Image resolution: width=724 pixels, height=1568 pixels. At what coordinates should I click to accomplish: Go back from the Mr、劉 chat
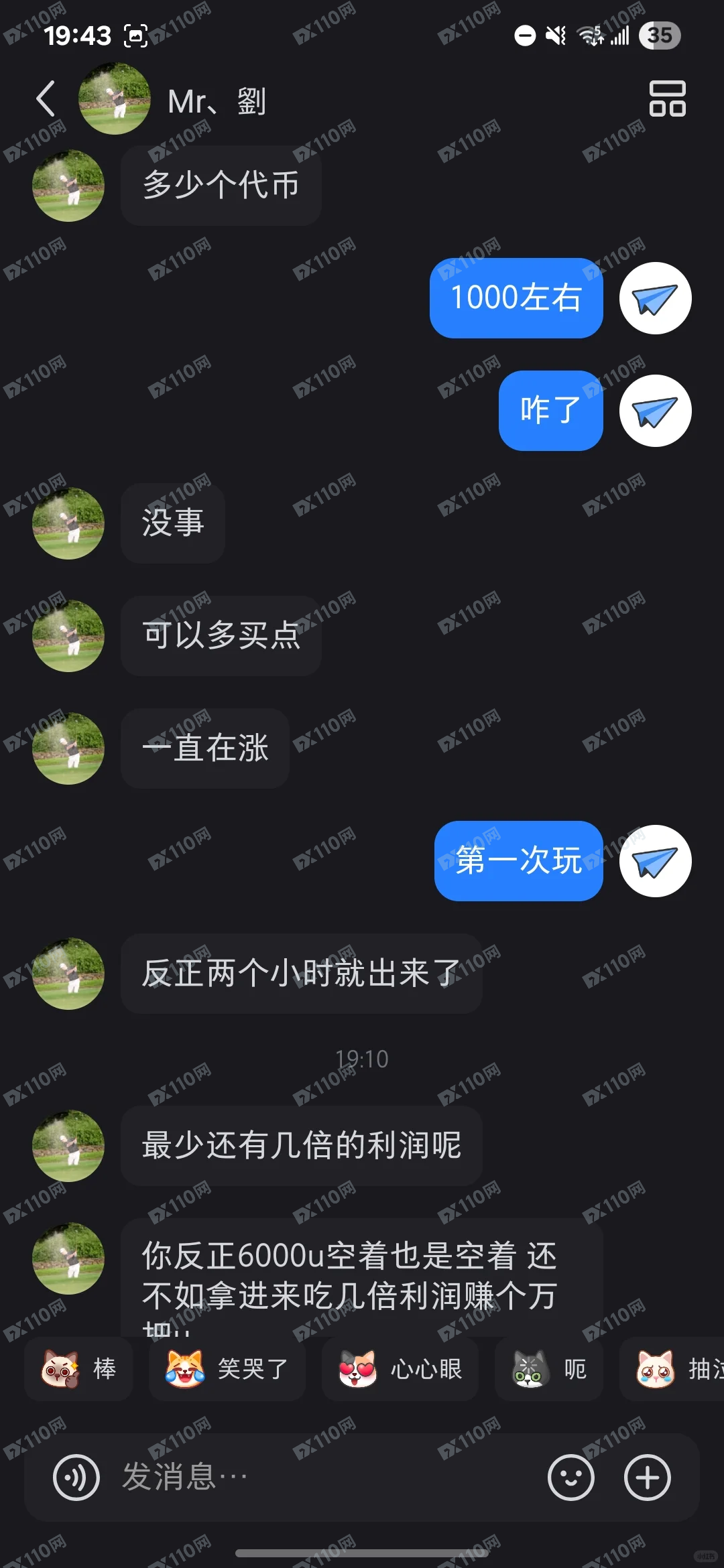point(46,99)
